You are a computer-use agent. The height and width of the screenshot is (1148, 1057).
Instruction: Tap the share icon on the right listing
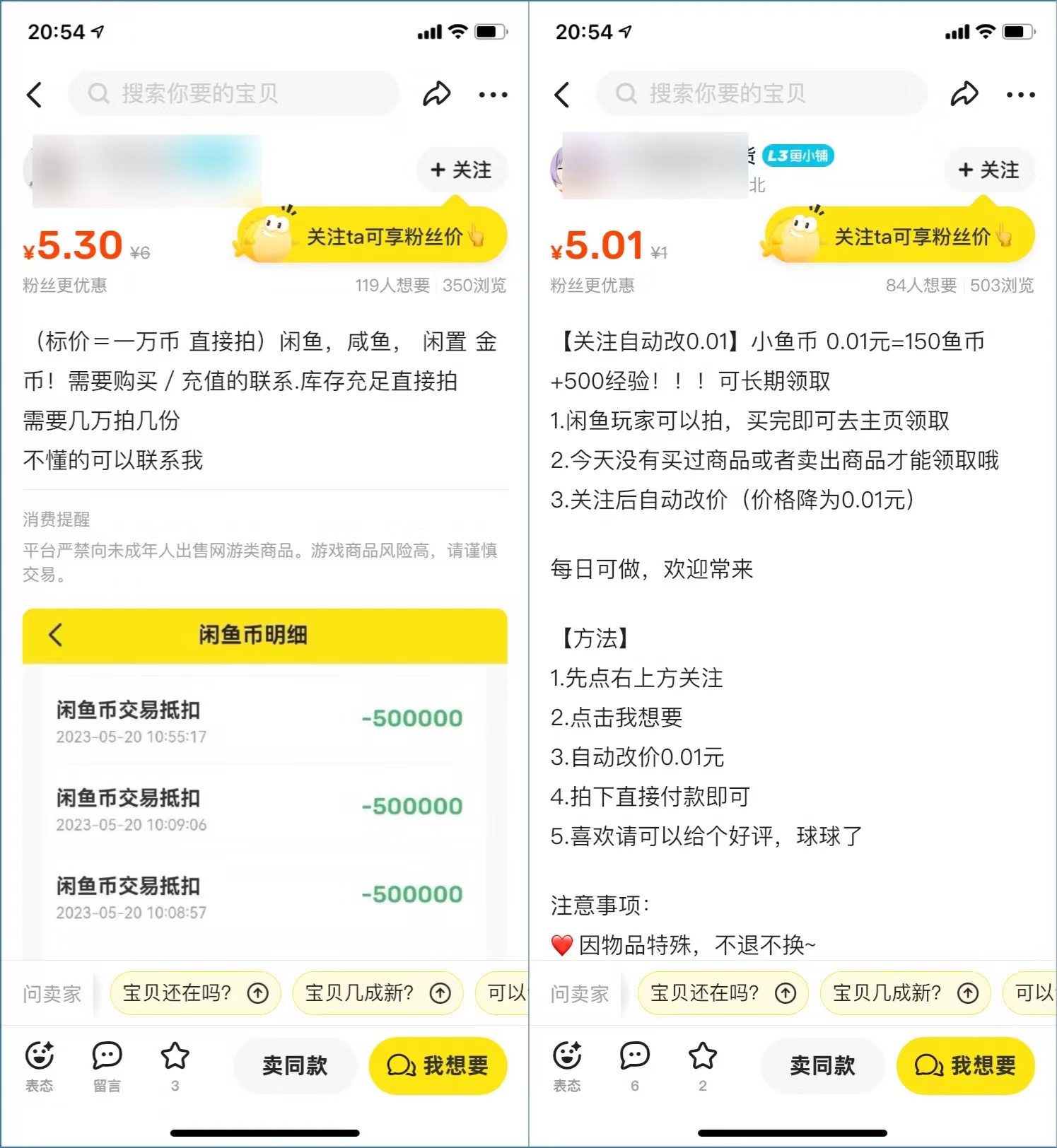[x=966, y=94]
